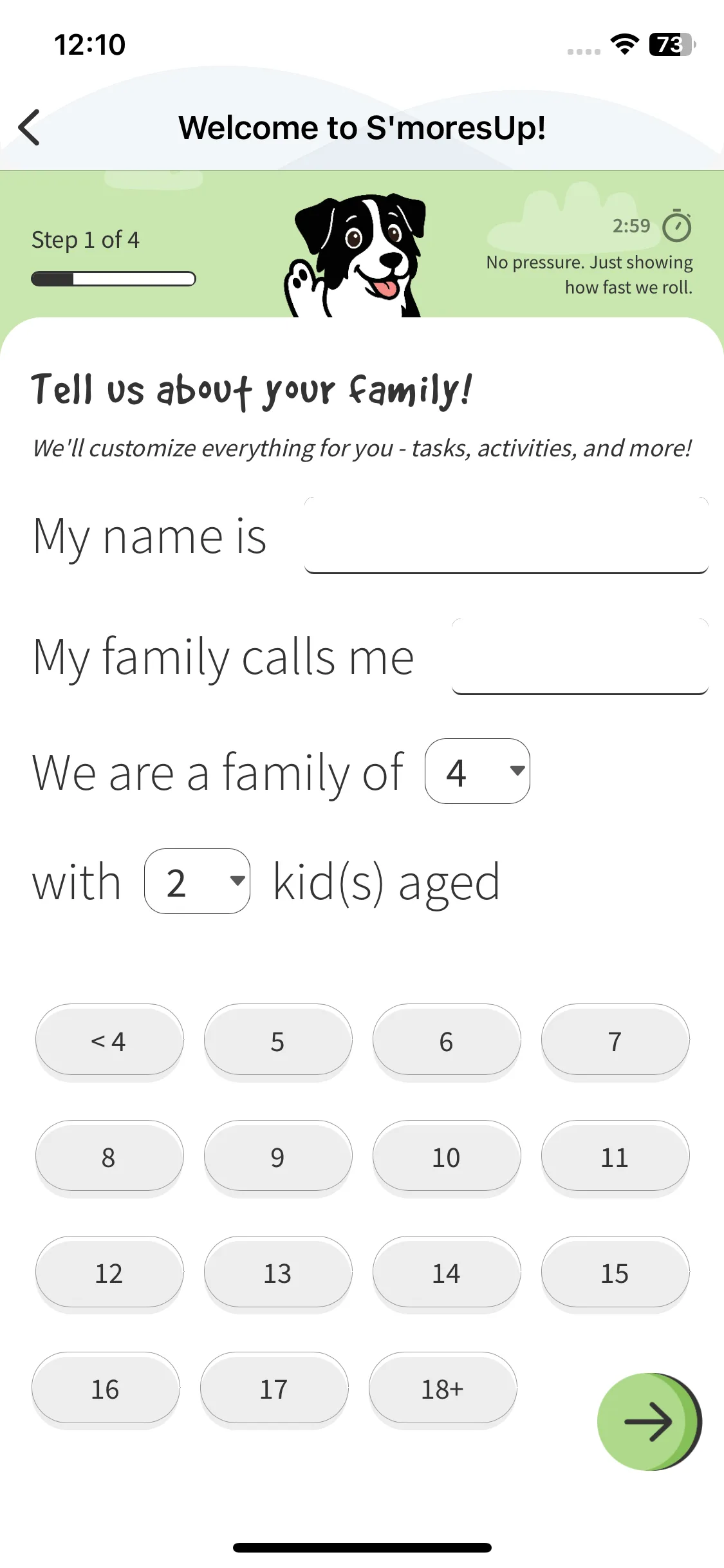724x1568 pixels.
Task: Continue with the green arrow button
Action: [649, 1421]
